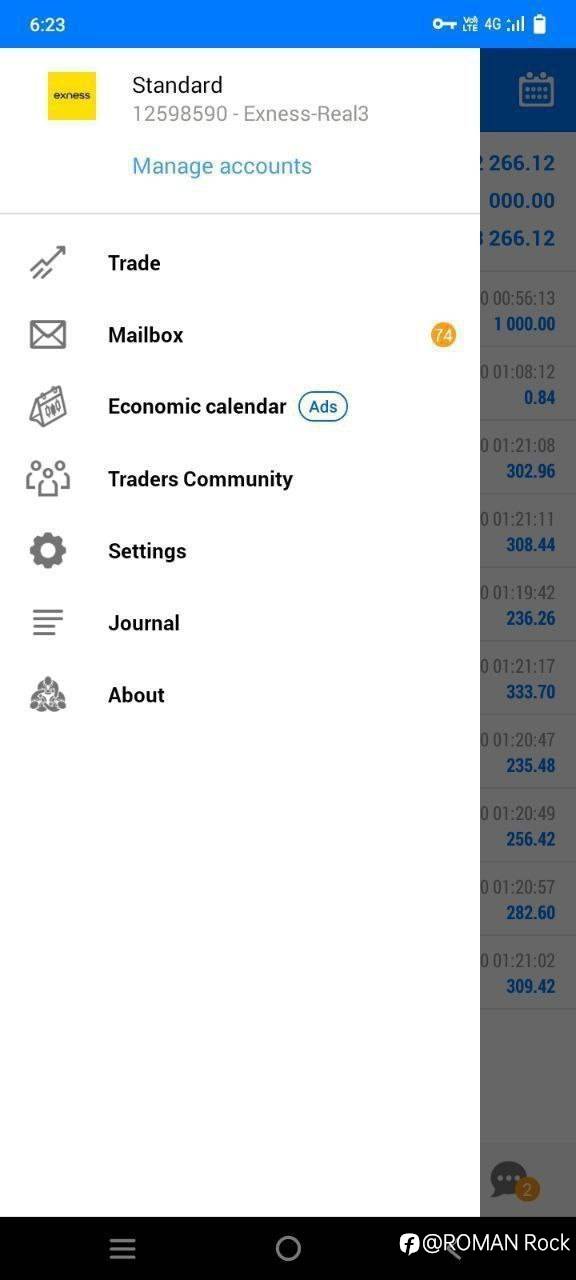
Task: Open the About page
Action: coord(240,695)
